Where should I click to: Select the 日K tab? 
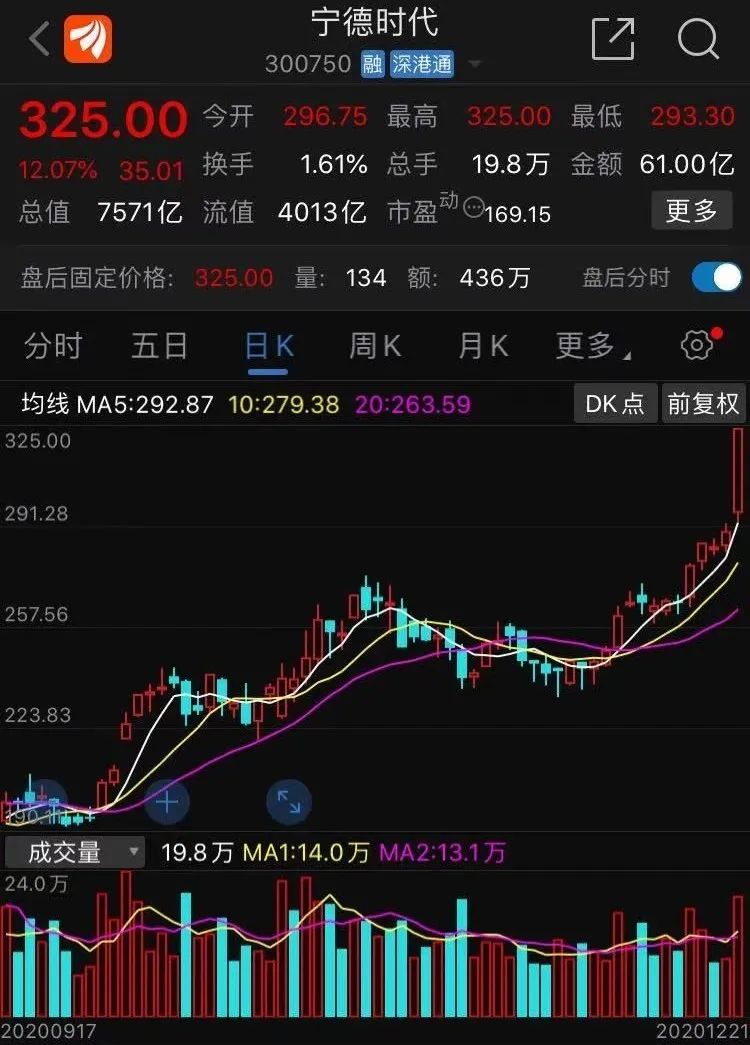(x=269, y=346)
